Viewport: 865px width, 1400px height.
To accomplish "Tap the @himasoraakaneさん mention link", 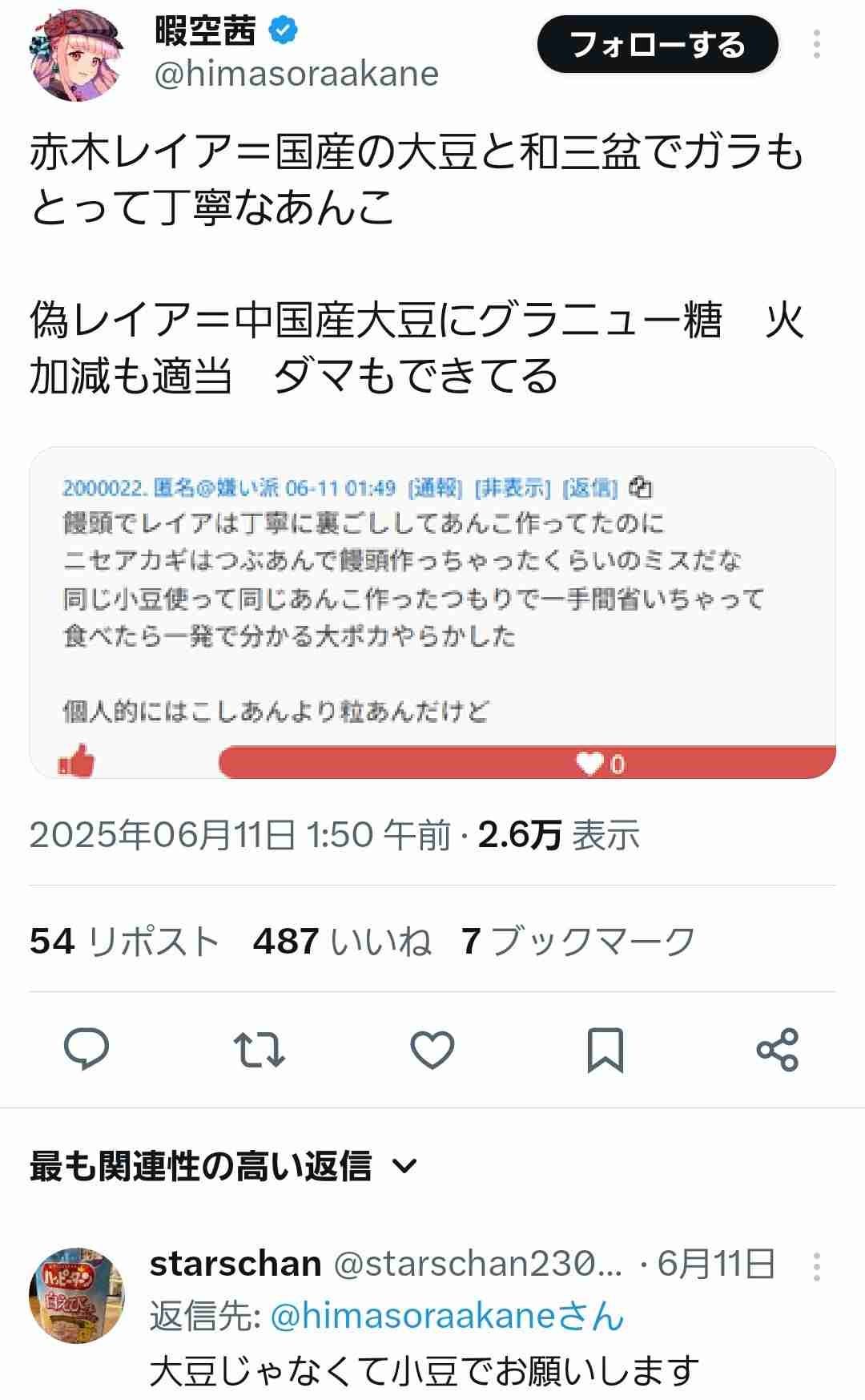I will click(447, 1317).
